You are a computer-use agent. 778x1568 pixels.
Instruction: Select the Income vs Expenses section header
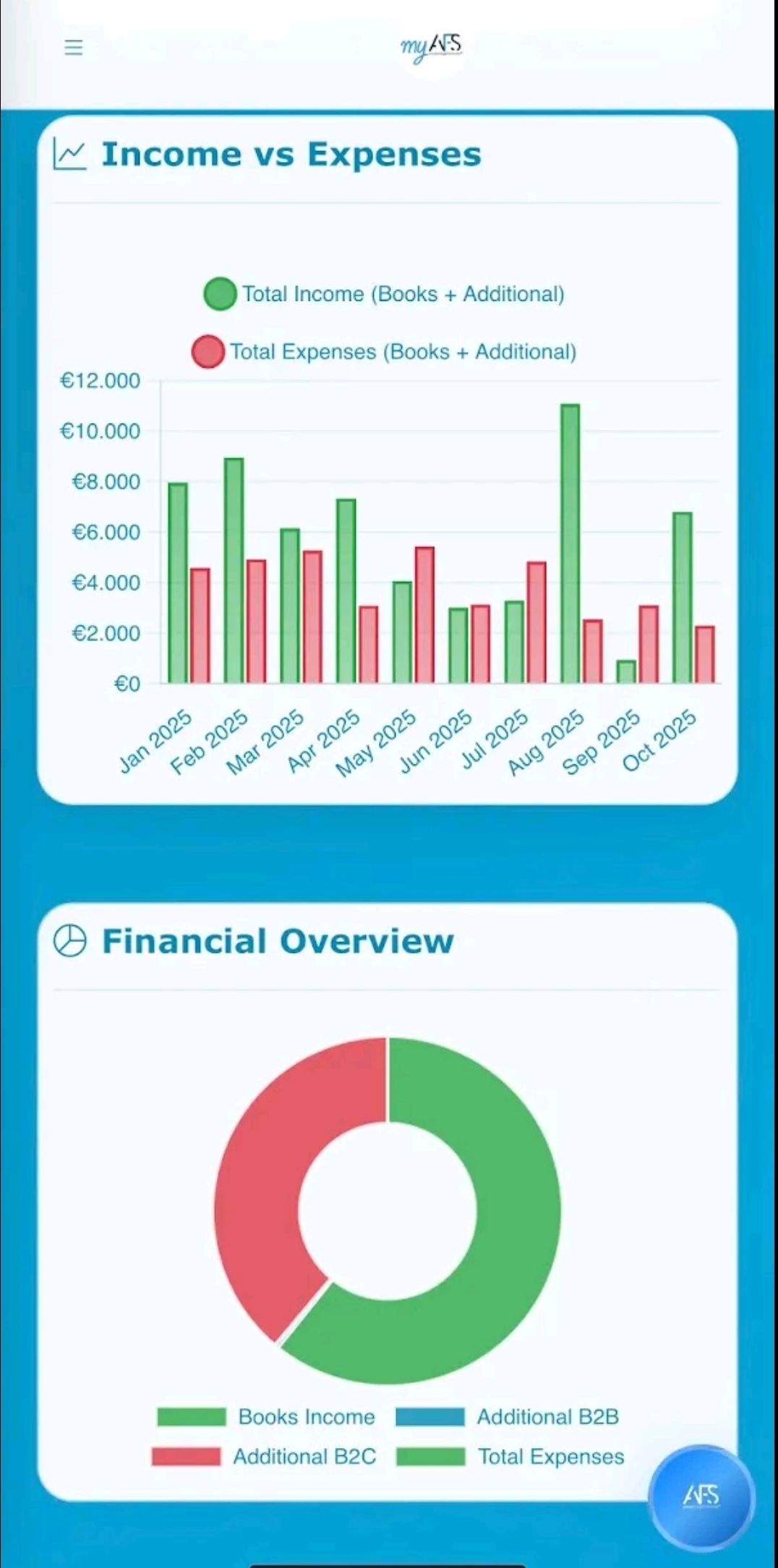291,153
